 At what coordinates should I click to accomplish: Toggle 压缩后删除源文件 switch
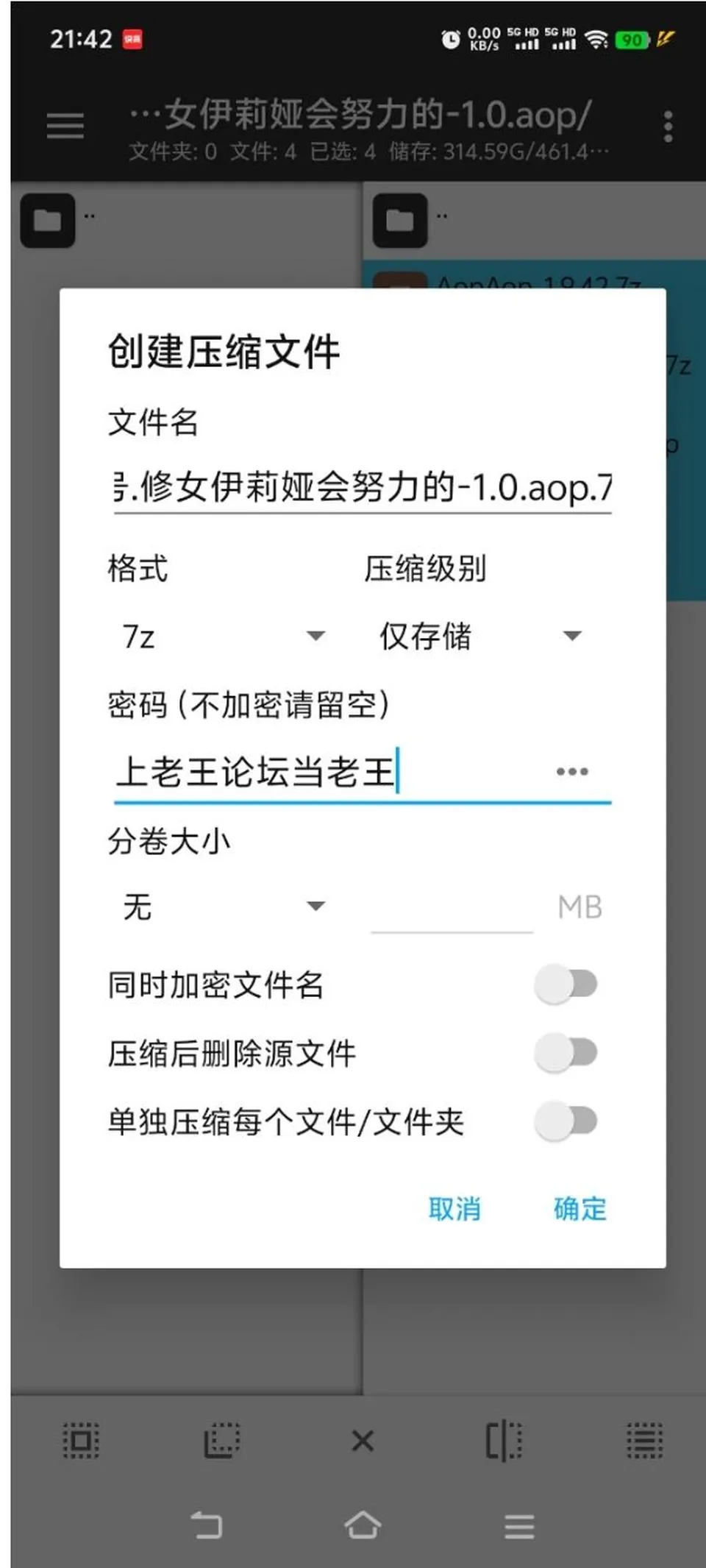pos(566,1053)
